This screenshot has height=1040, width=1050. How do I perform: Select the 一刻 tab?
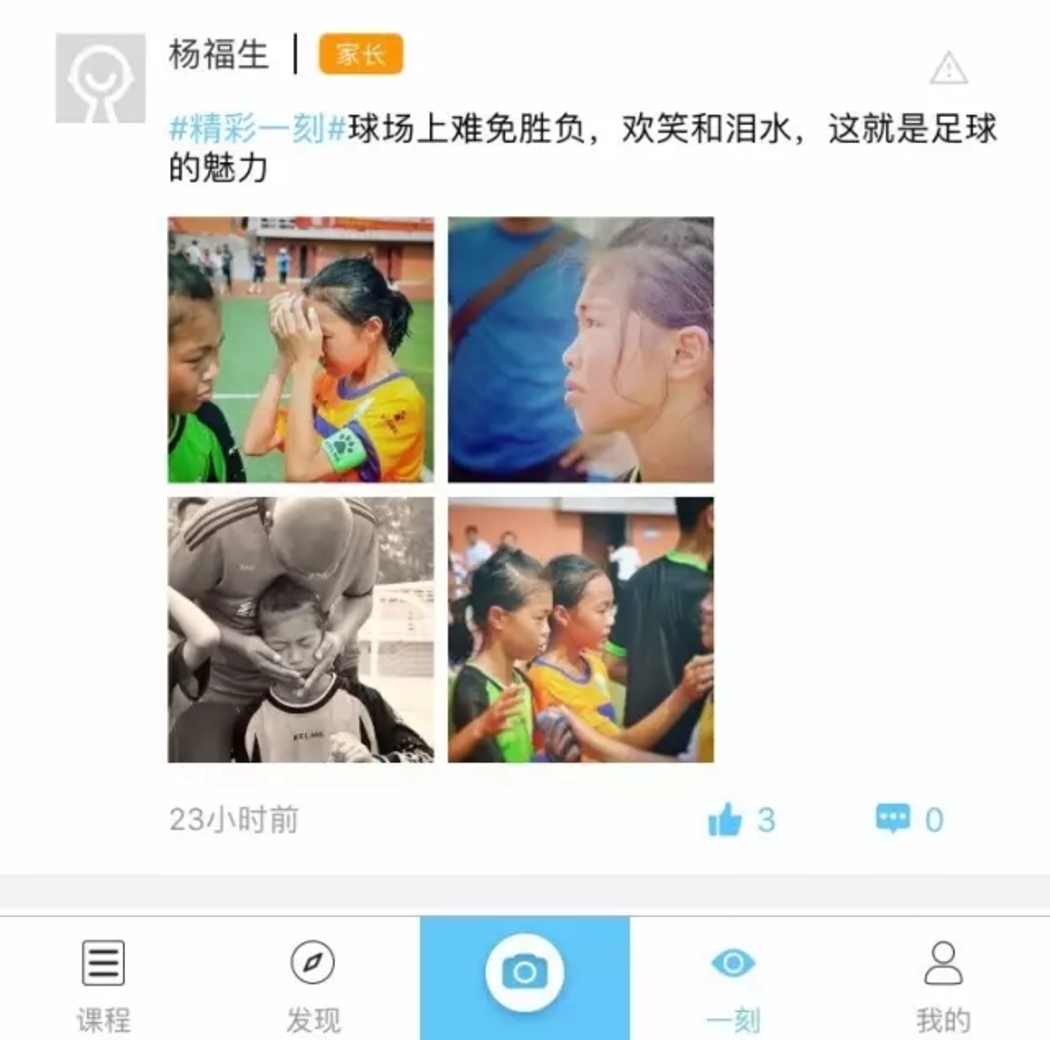[733, 985]
